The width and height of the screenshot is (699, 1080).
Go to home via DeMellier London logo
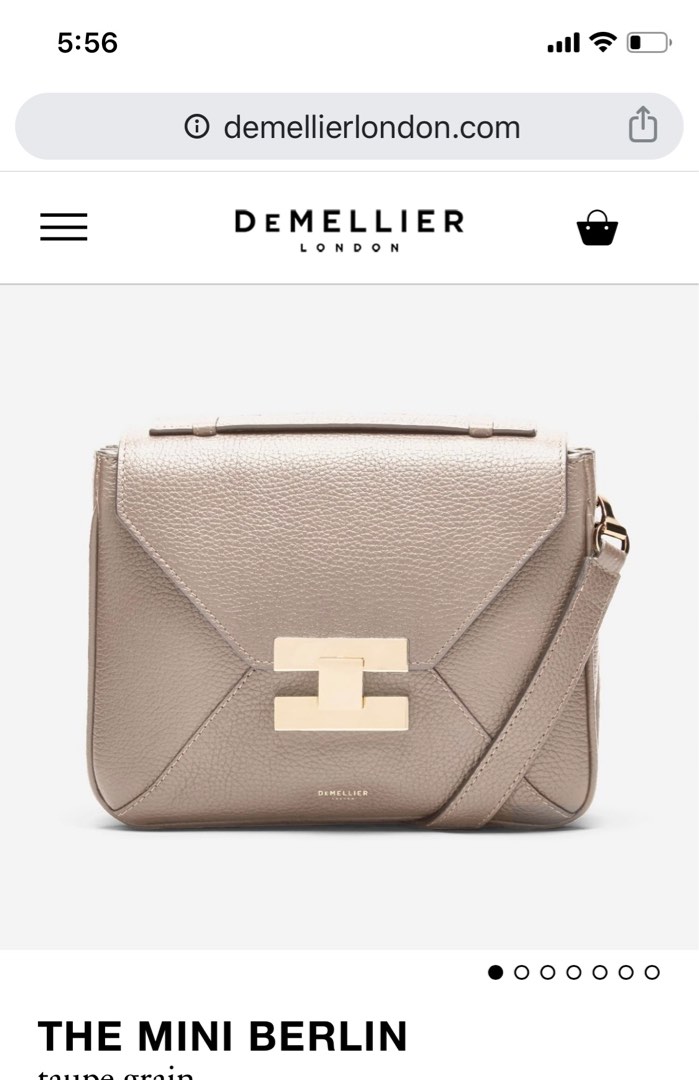[349, 229]
